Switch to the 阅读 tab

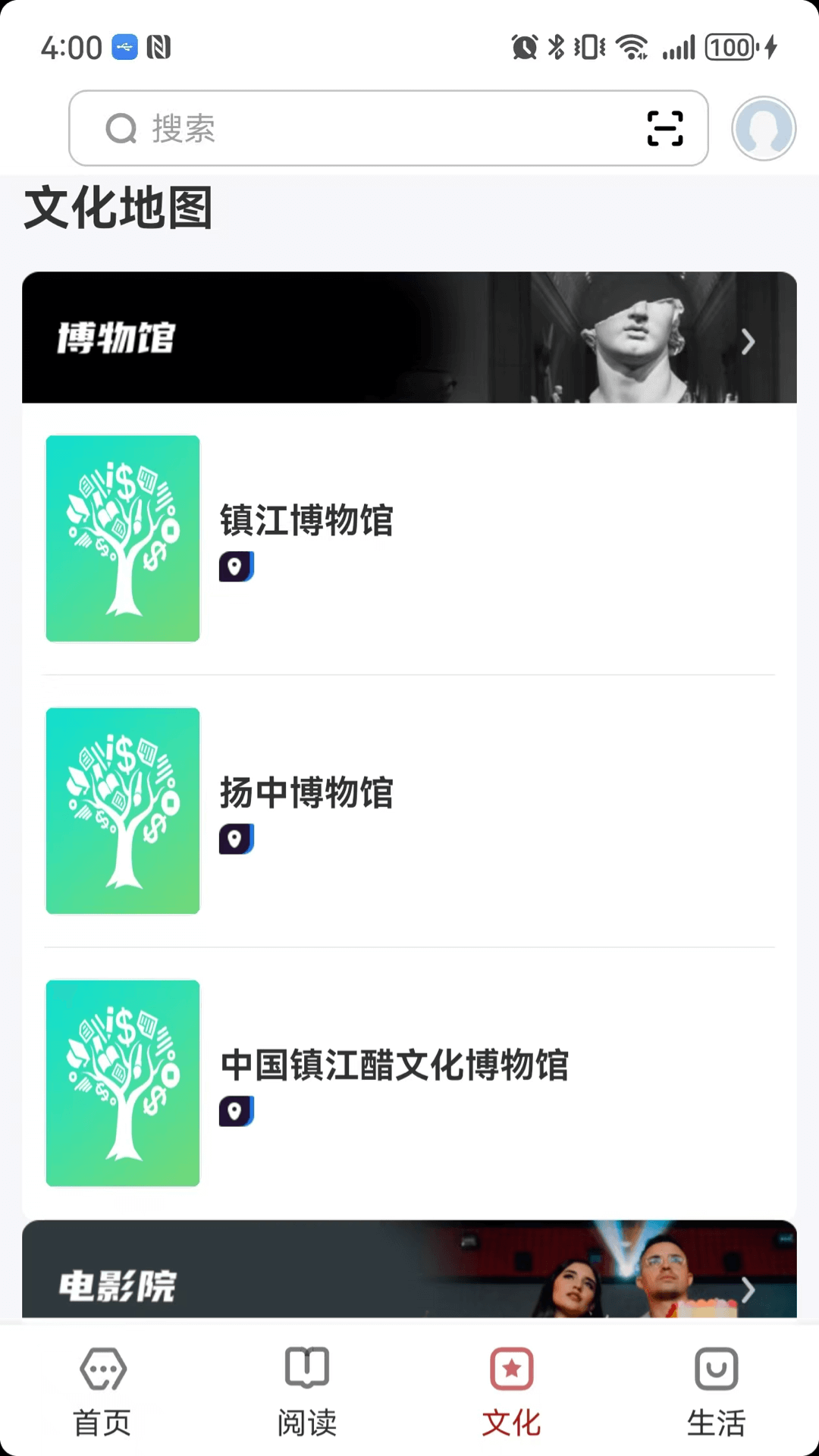(x=307, y=1392)
